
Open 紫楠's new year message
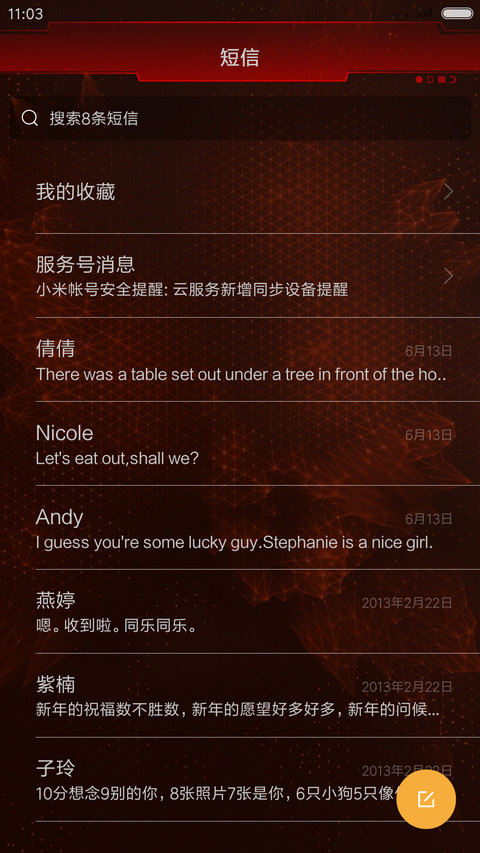(240, 695)
